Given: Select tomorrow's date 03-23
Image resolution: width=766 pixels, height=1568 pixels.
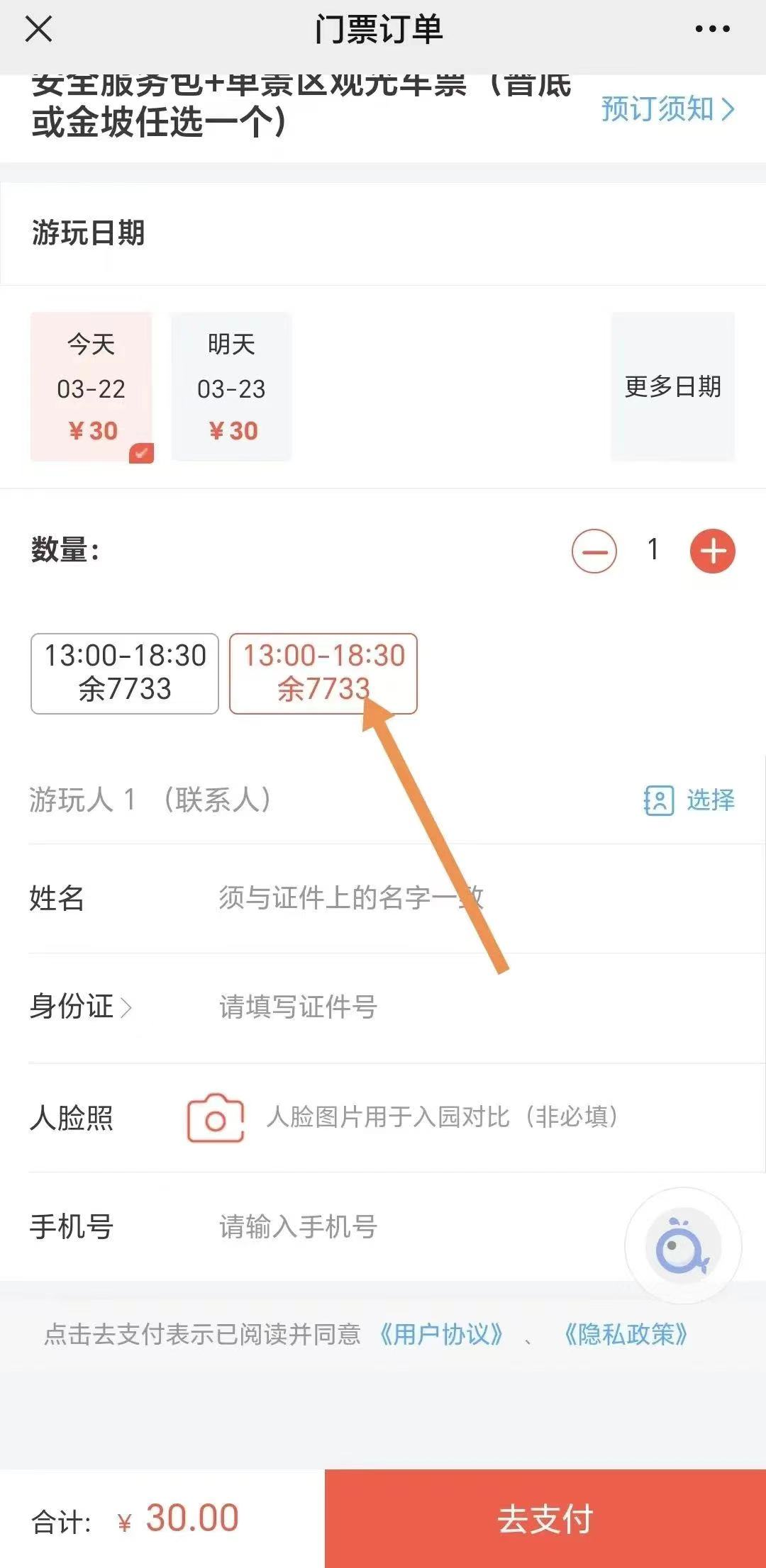Looking at the screenshot, I should pos(231,387).
